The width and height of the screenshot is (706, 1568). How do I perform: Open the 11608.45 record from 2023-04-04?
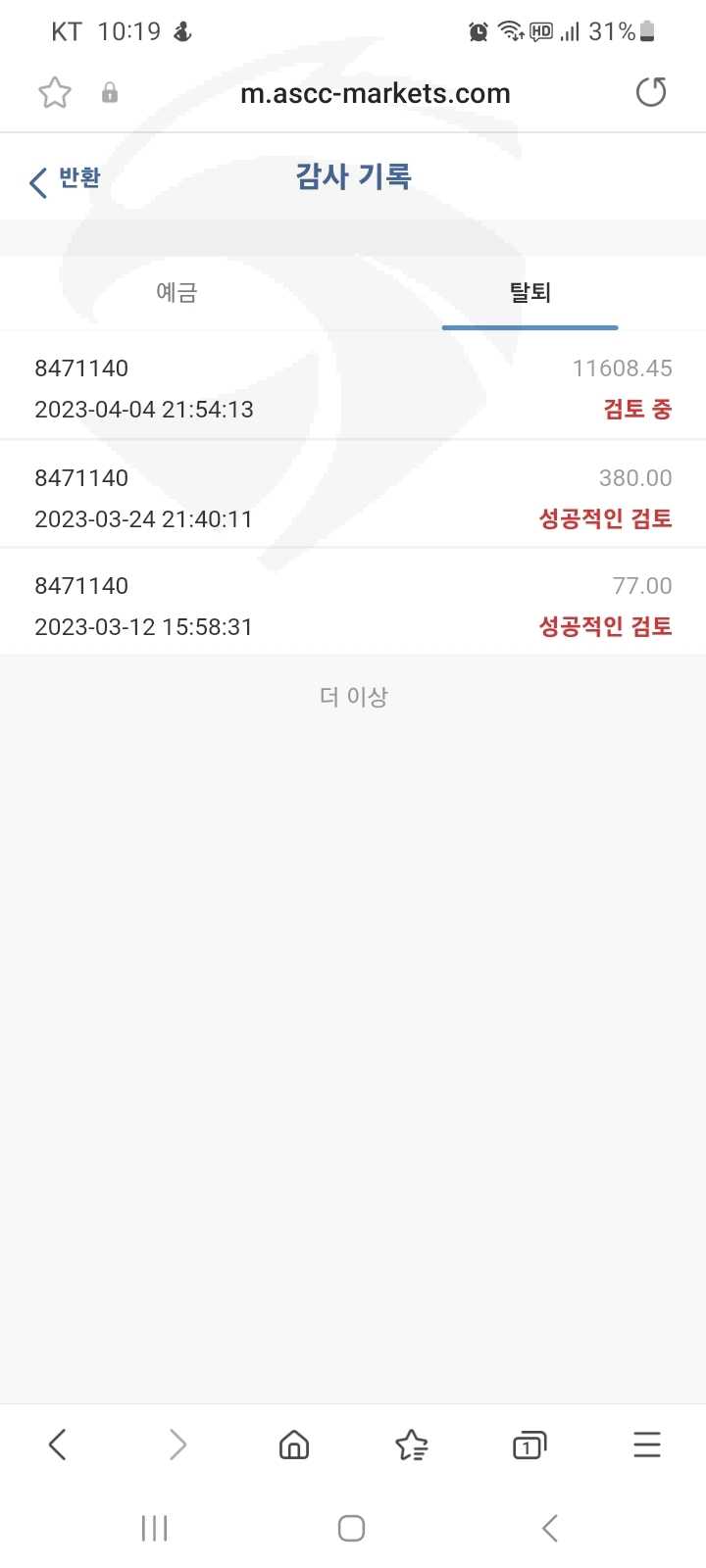[x=353, y=388]
